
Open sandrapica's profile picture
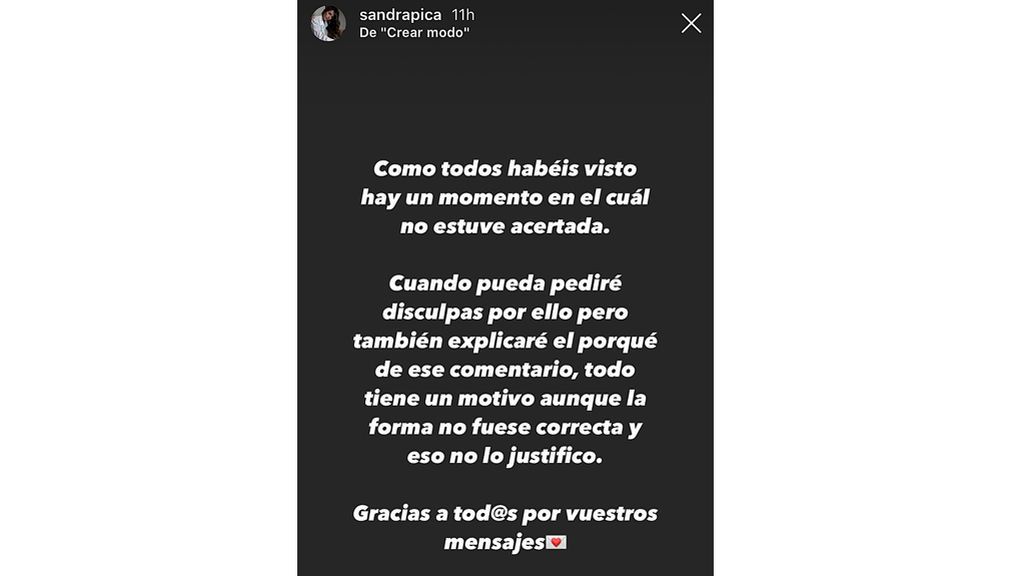[328, 23]
